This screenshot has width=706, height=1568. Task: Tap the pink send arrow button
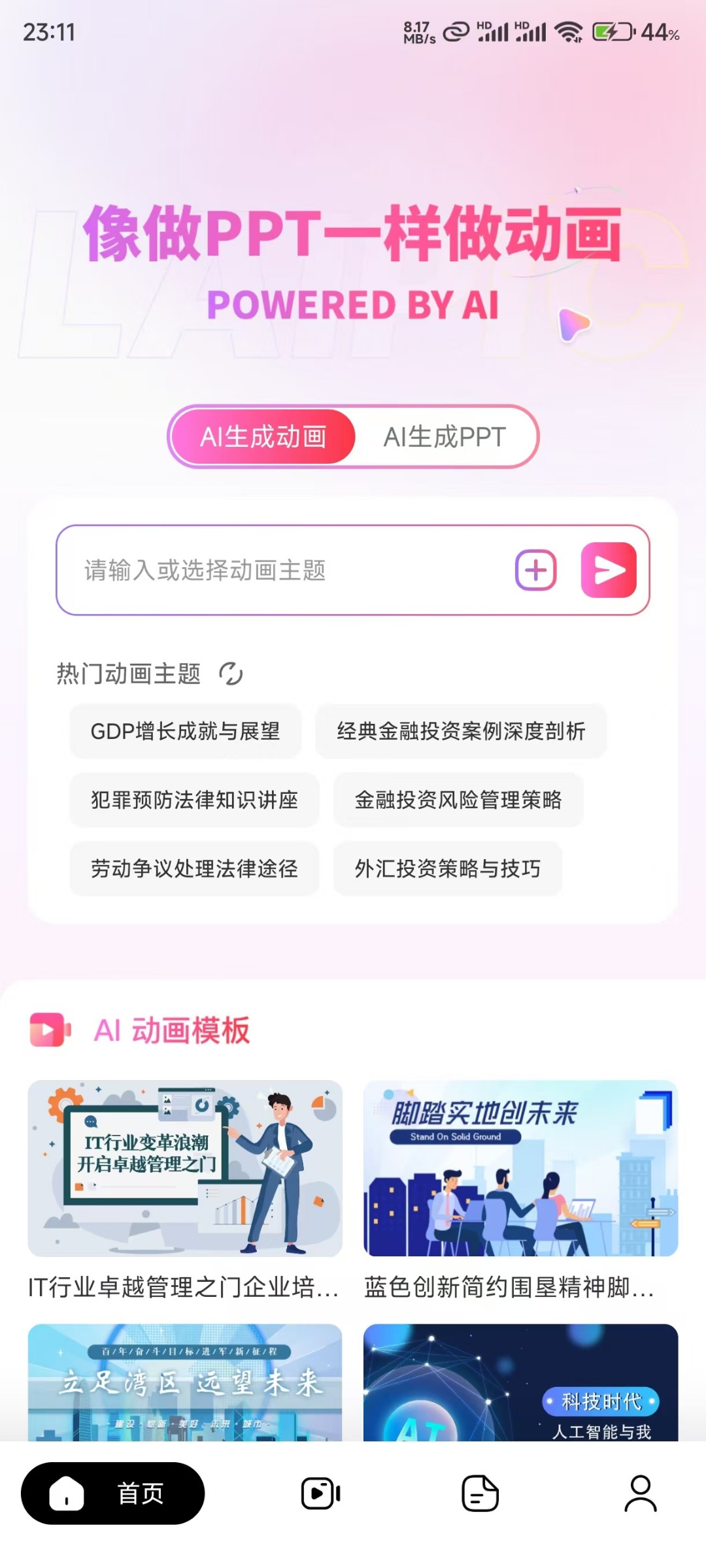tap(609, 570)
